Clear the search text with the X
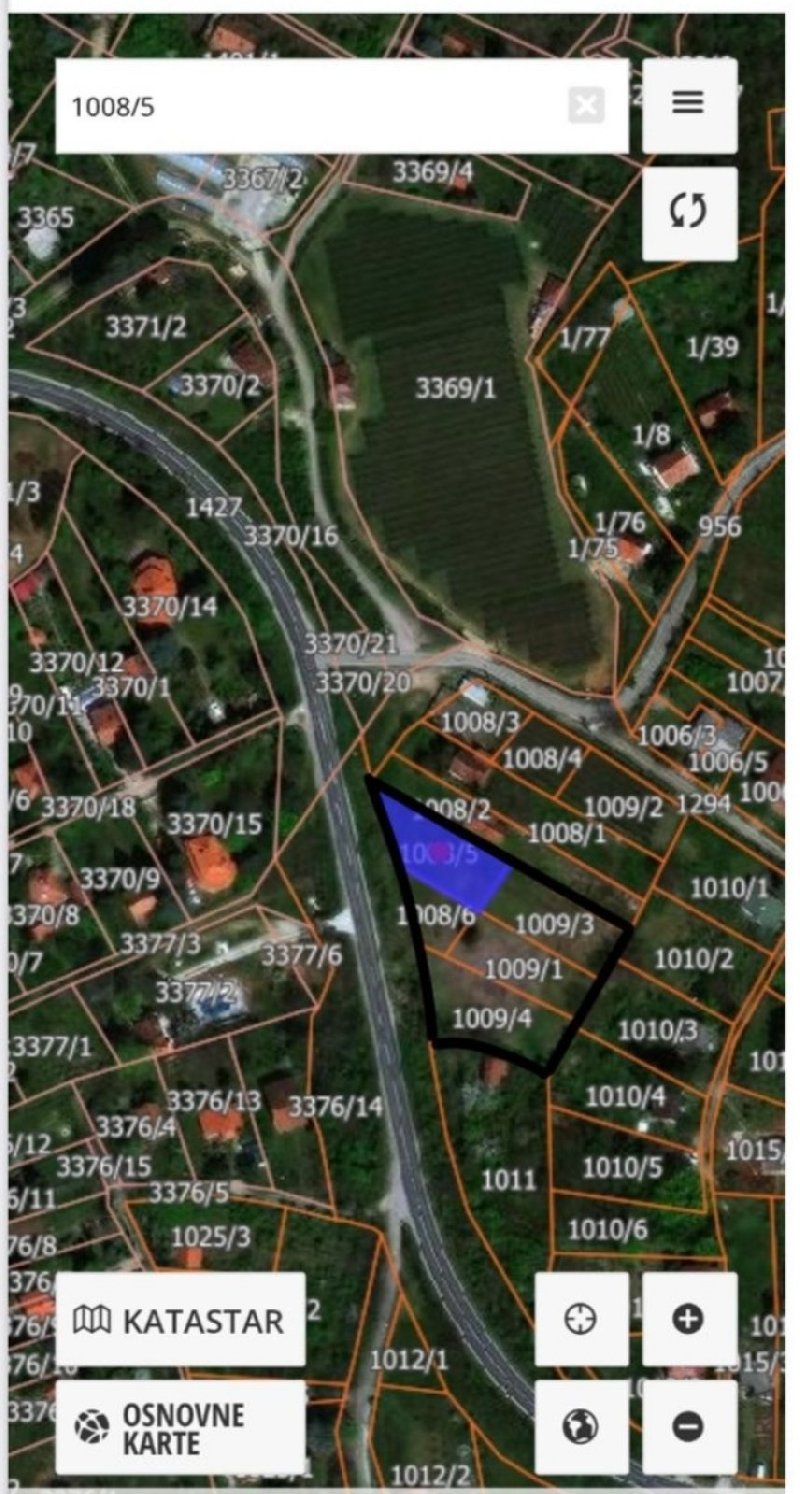The image size is (800, 1494). 586,105
